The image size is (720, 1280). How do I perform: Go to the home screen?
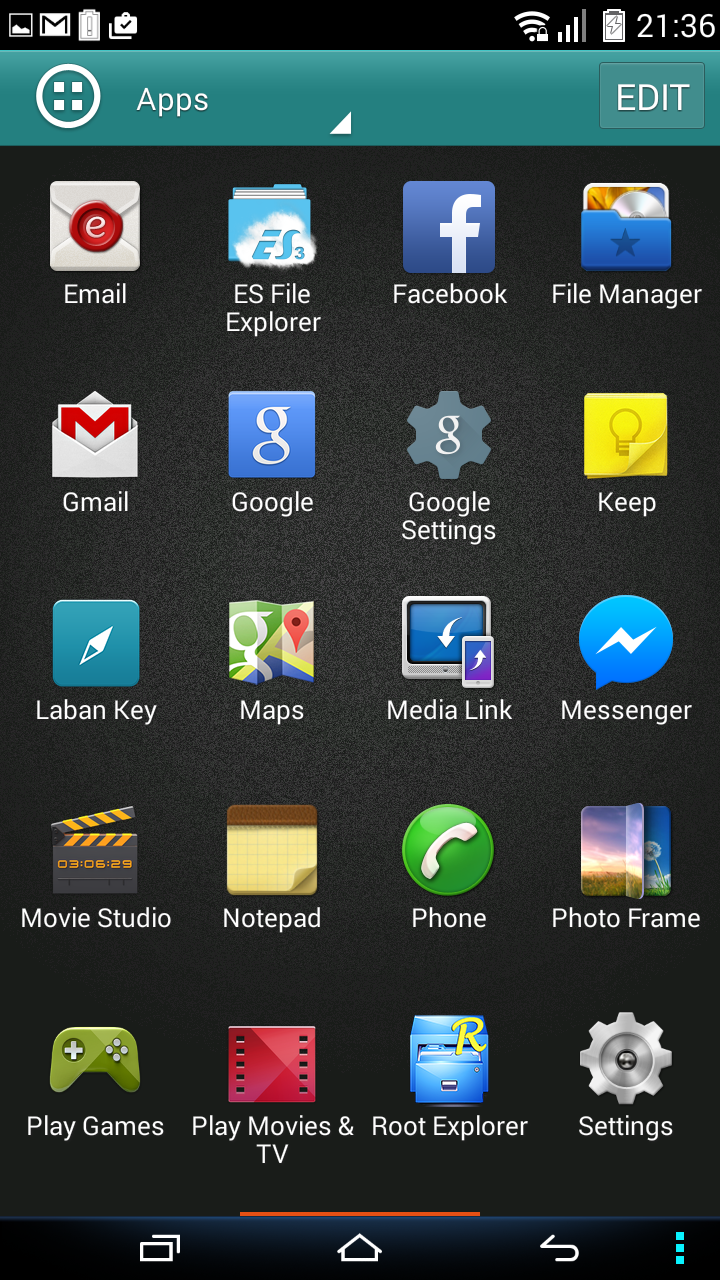tap(360, 1248)
